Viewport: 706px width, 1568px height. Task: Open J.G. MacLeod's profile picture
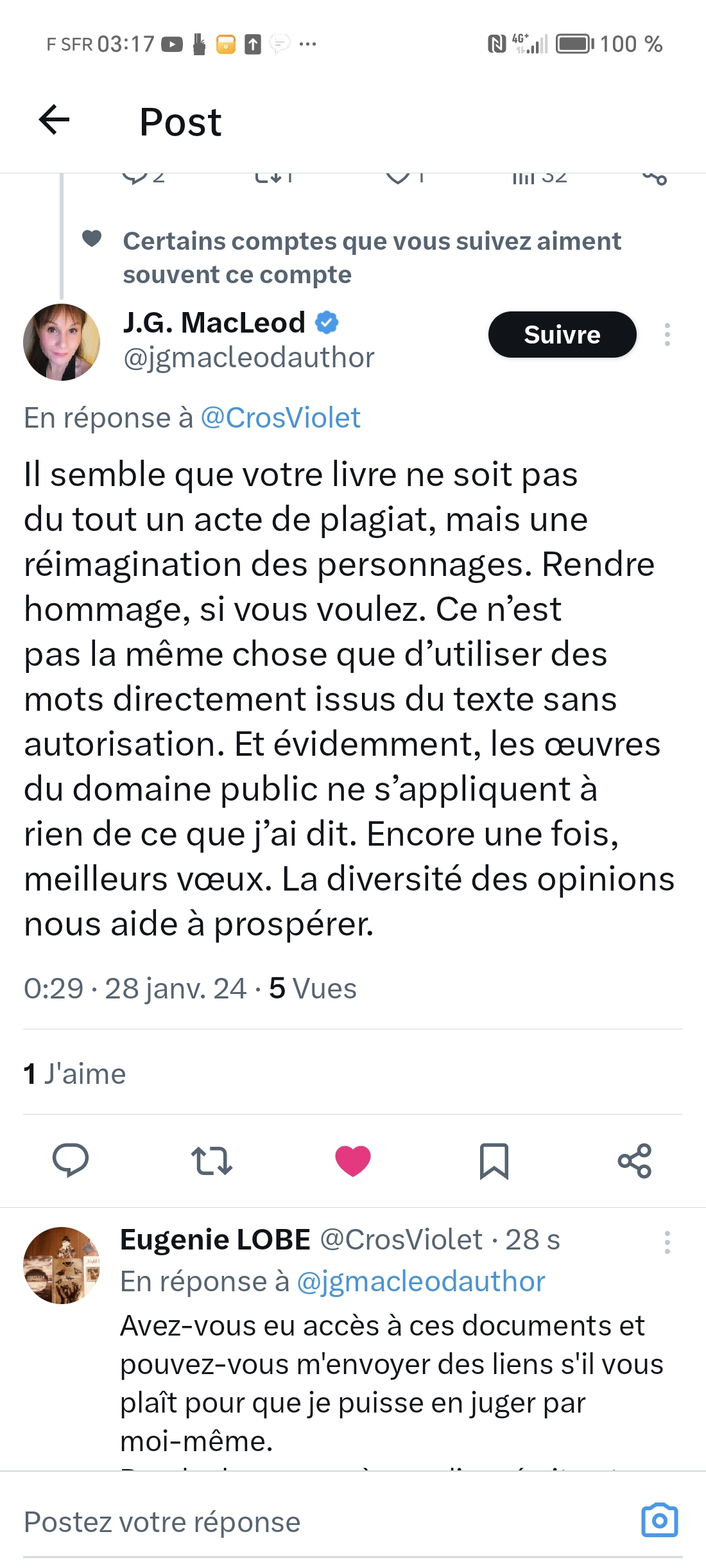(62, 342)
